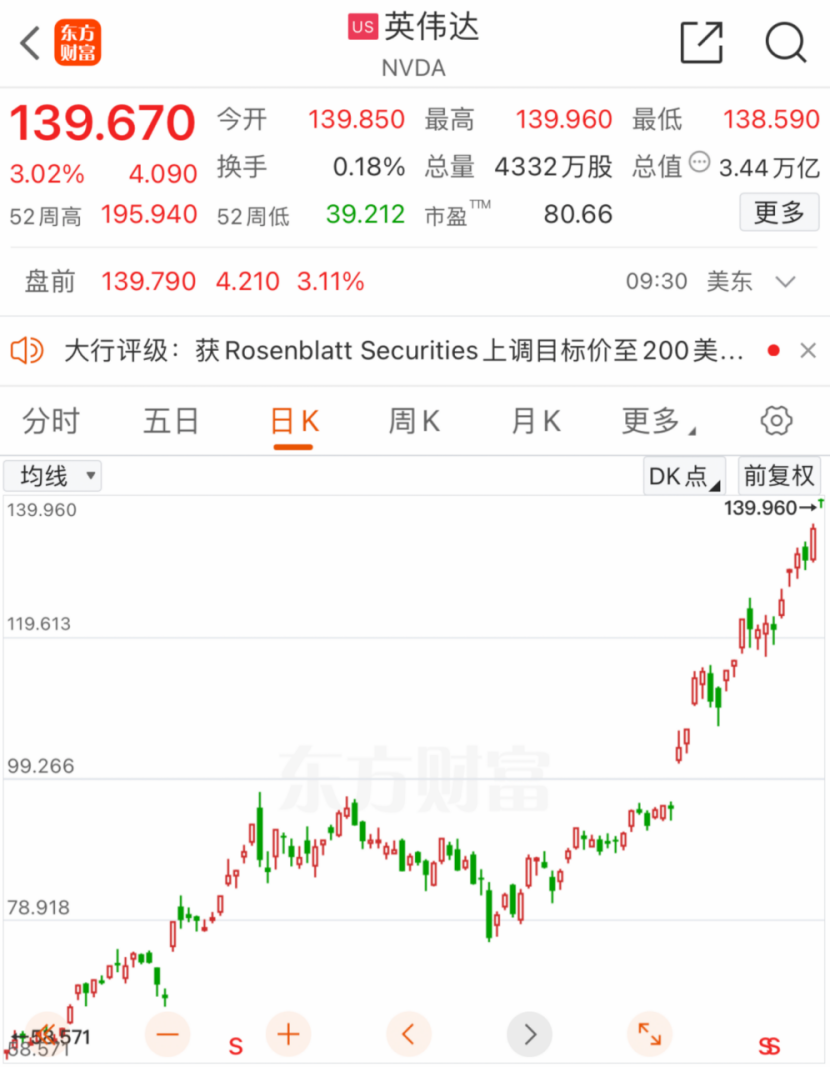Expand the 盘前 pre-market row
This screenshot has height=1067, width=831.
coord(785,282)
